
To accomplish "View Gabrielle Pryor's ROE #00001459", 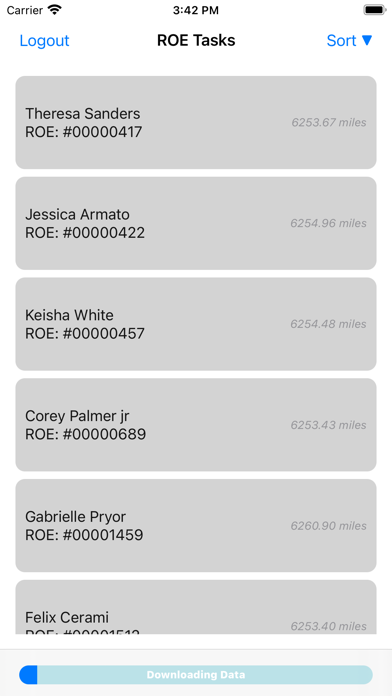I will (x=196, y=526).
